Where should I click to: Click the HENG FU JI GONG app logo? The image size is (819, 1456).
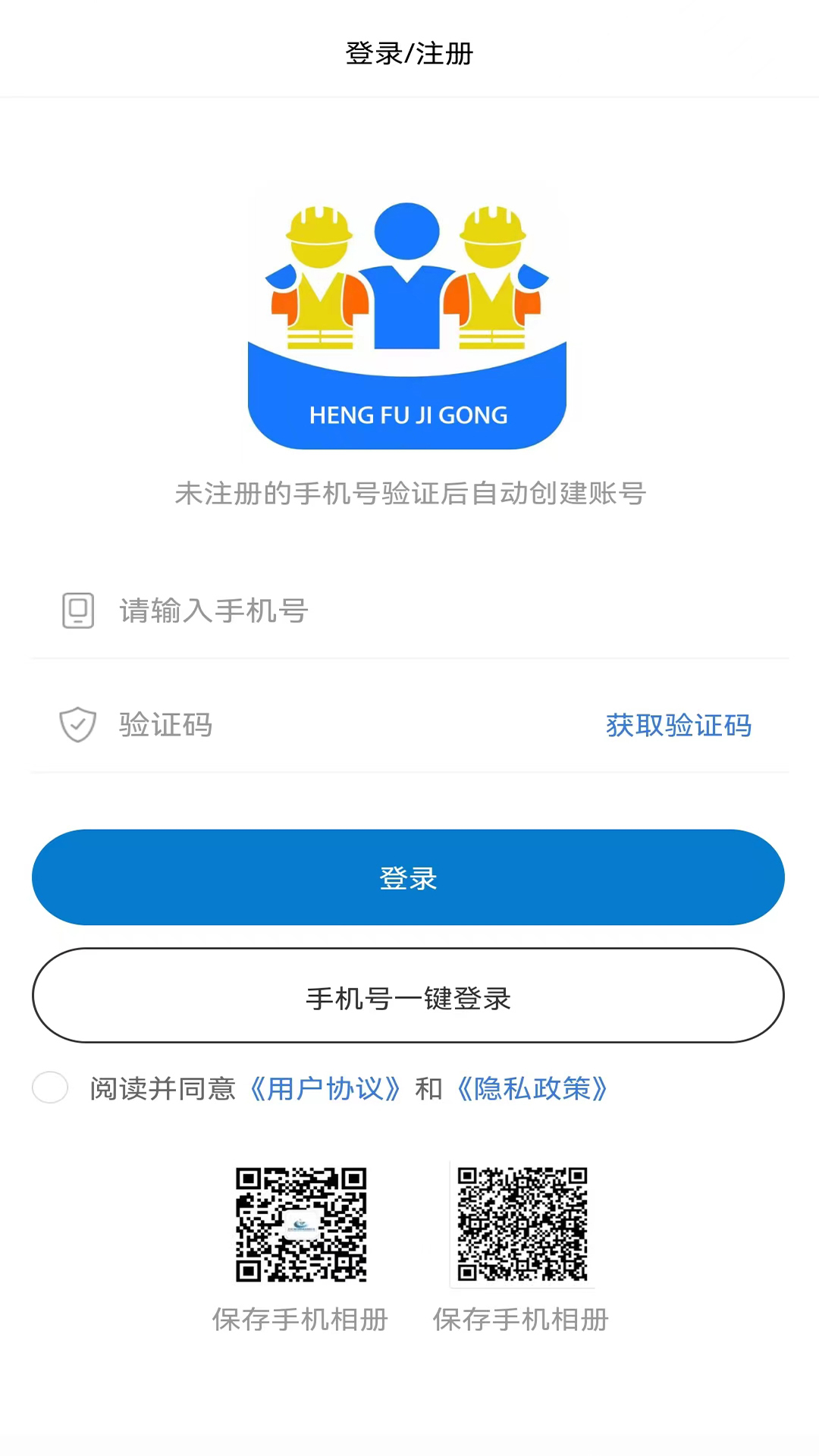point(408,318)
